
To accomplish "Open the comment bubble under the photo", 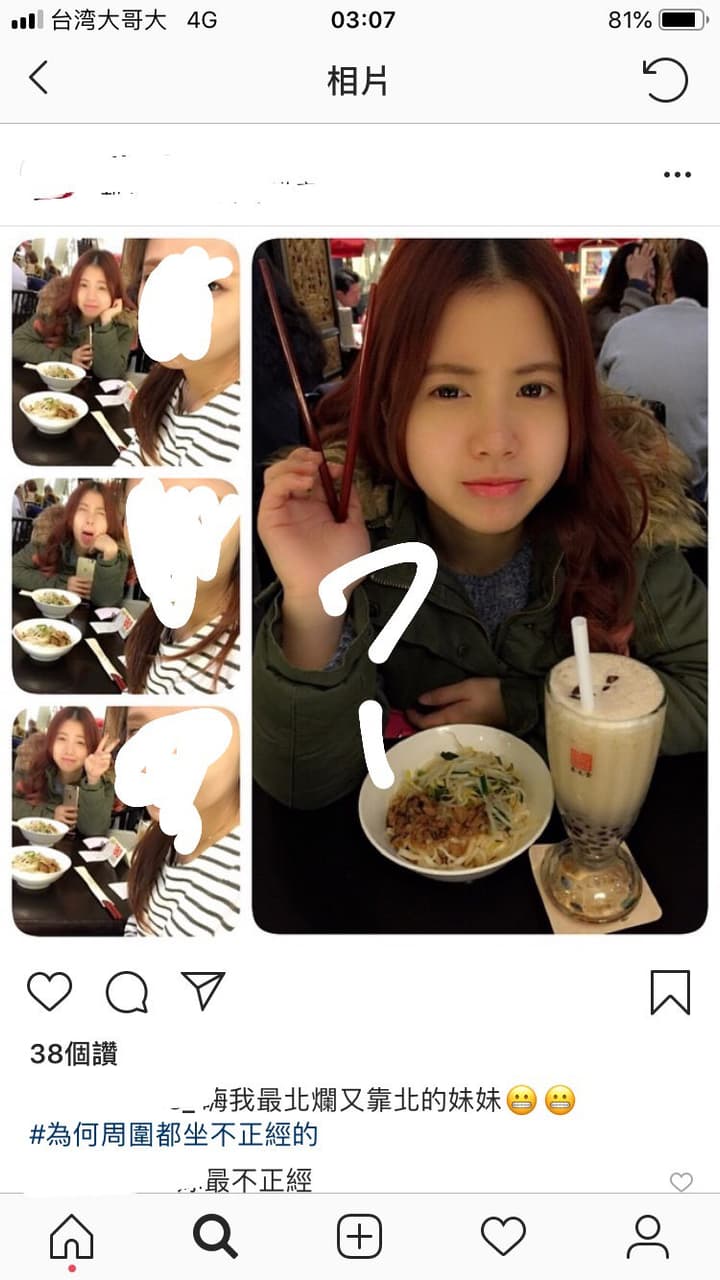I will (127, 992).
